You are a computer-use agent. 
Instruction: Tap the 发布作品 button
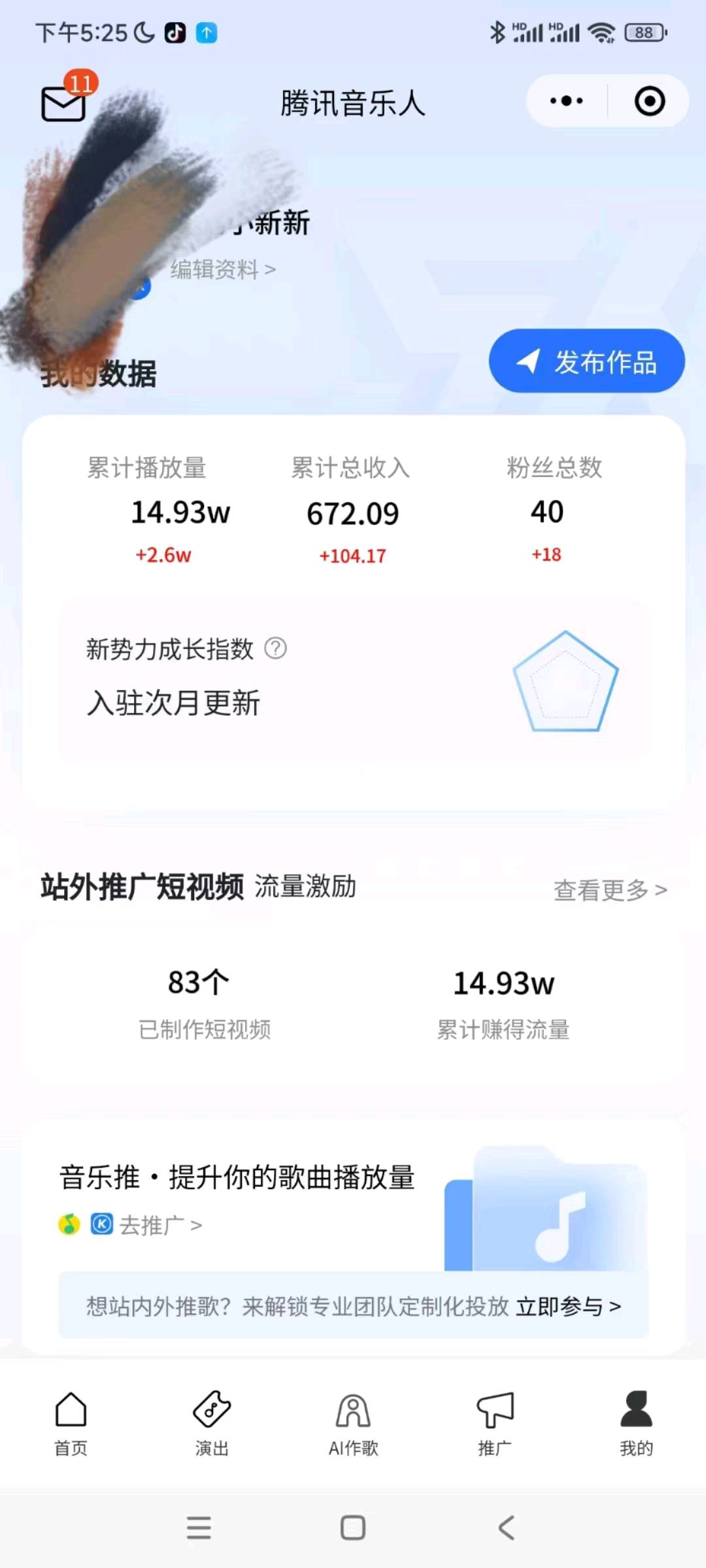pos(586,361)
